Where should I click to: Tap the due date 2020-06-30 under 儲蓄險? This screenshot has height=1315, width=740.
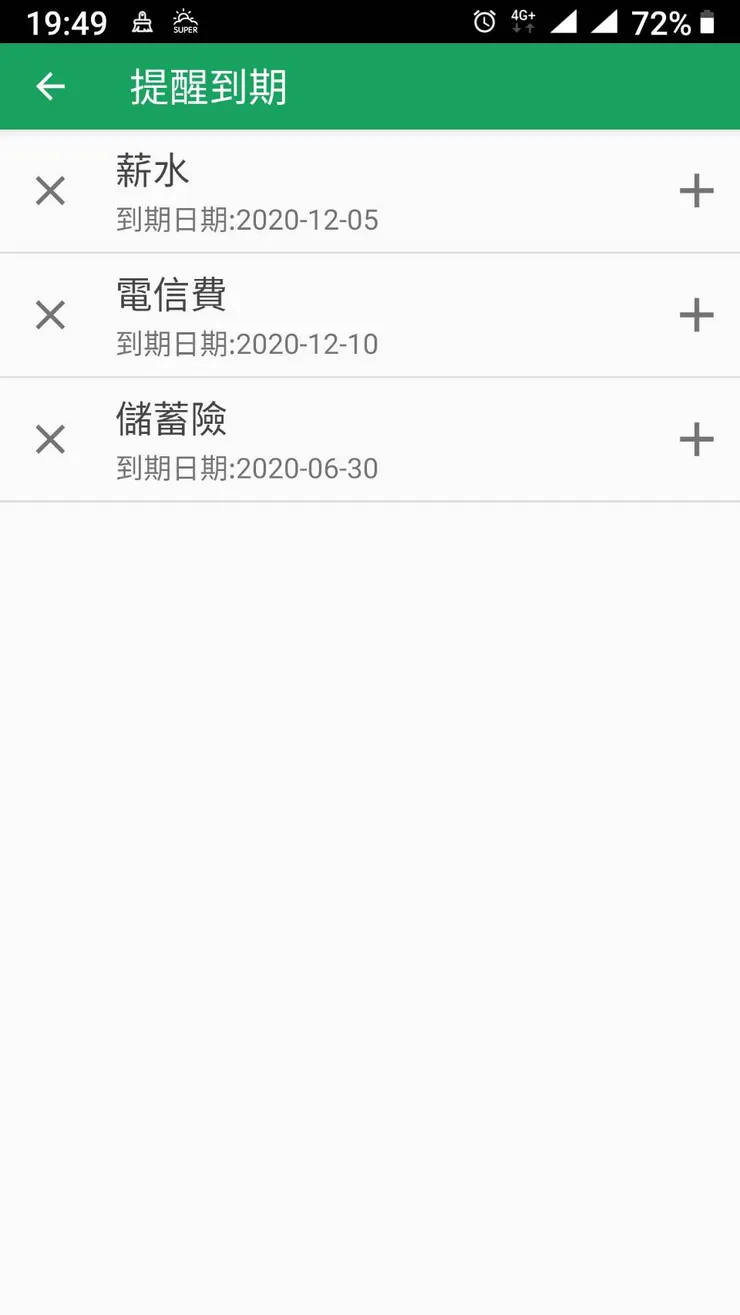246,467
